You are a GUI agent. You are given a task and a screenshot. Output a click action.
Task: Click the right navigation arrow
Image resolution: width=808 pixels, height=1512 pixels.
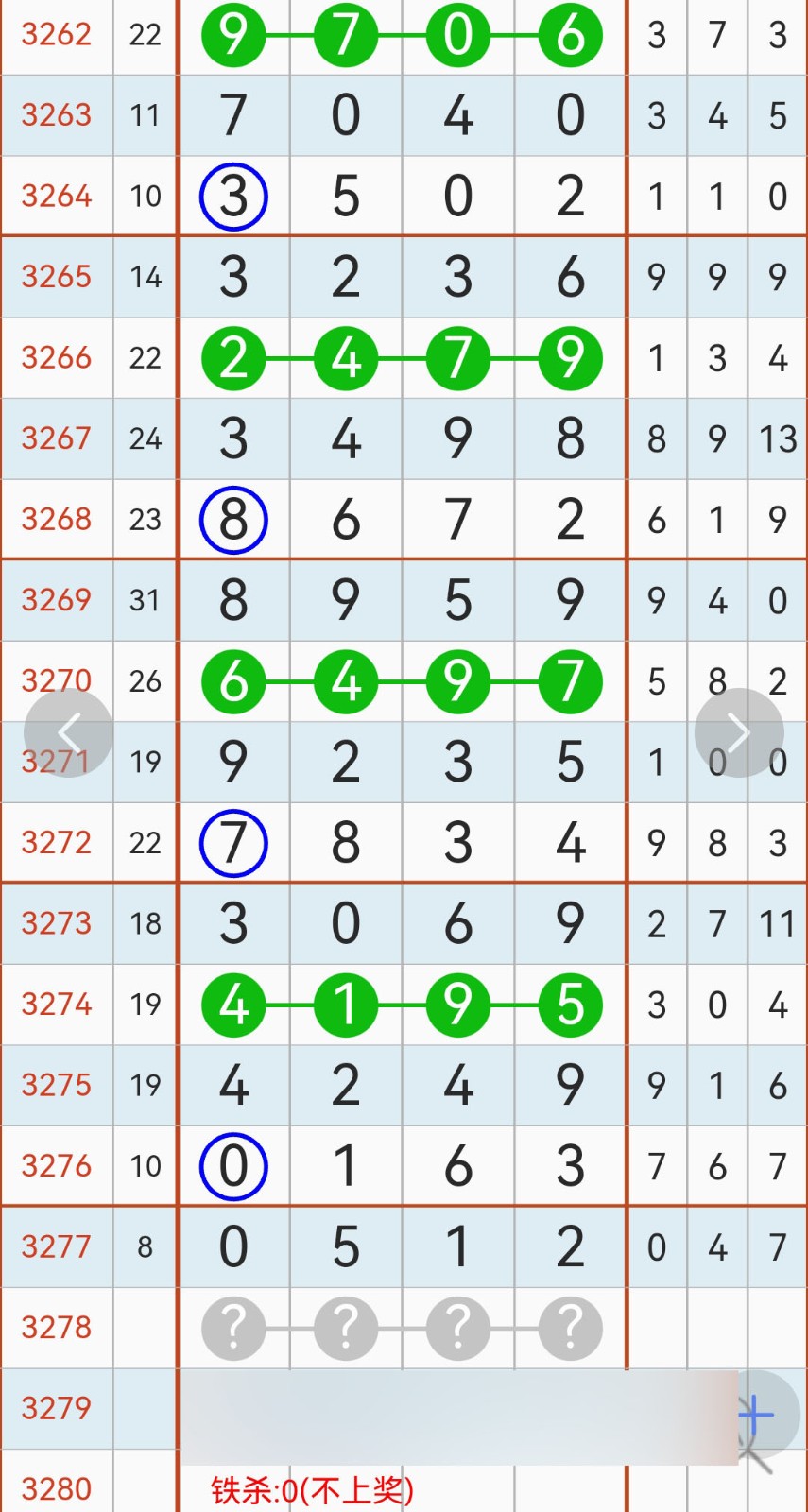click(738, 731)
